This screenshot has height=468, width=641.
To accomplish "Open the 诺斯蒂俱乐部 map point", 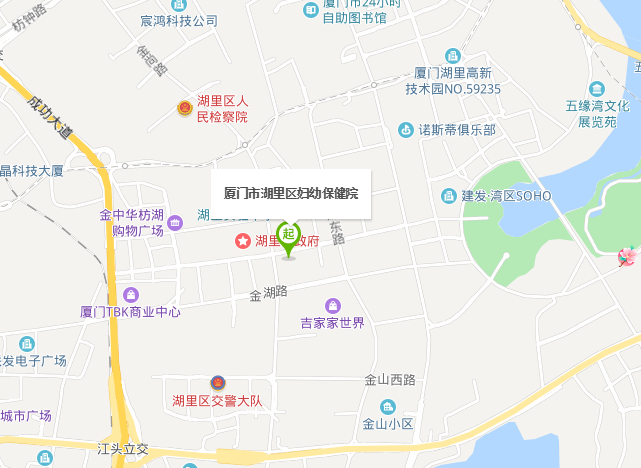I will (x=406, y=130).
